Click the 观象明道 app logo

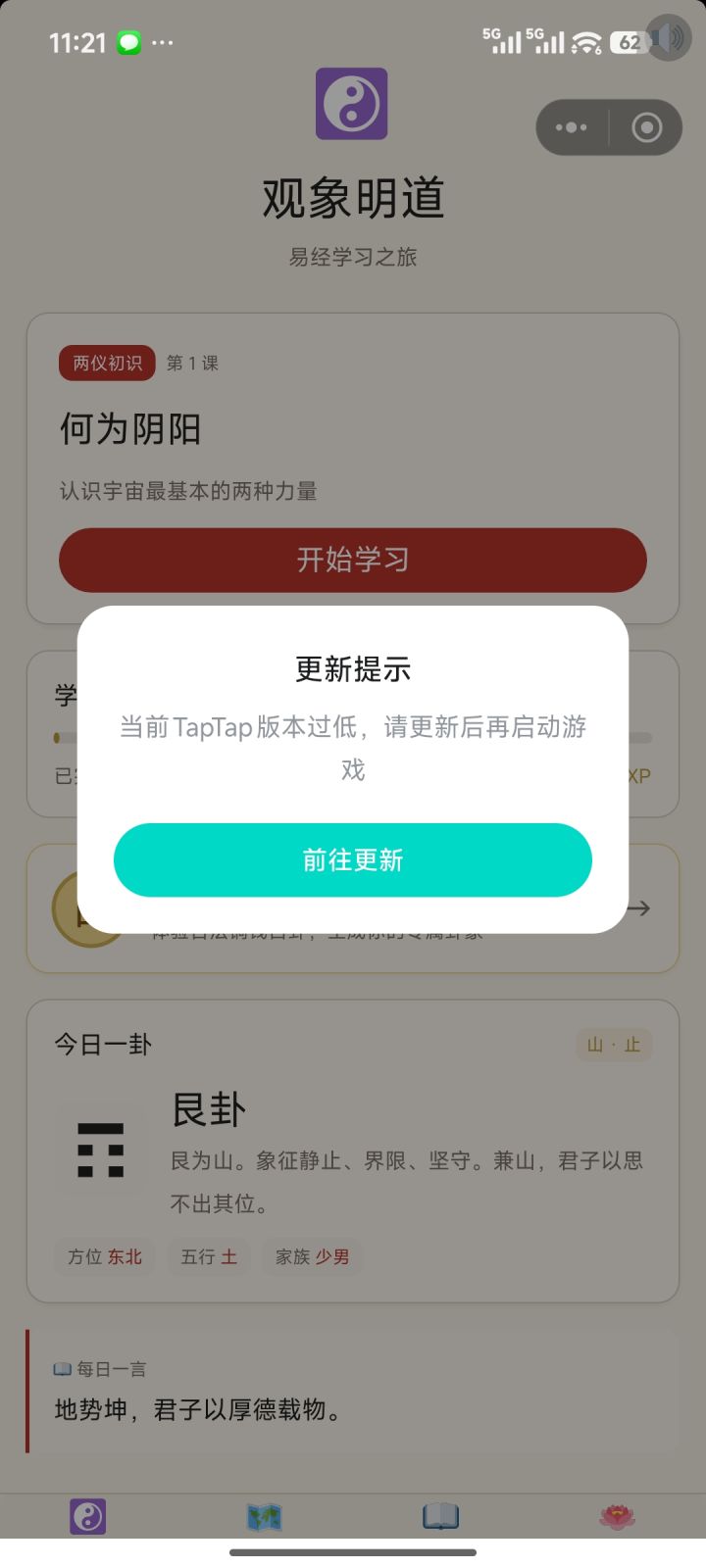[352, 104]
